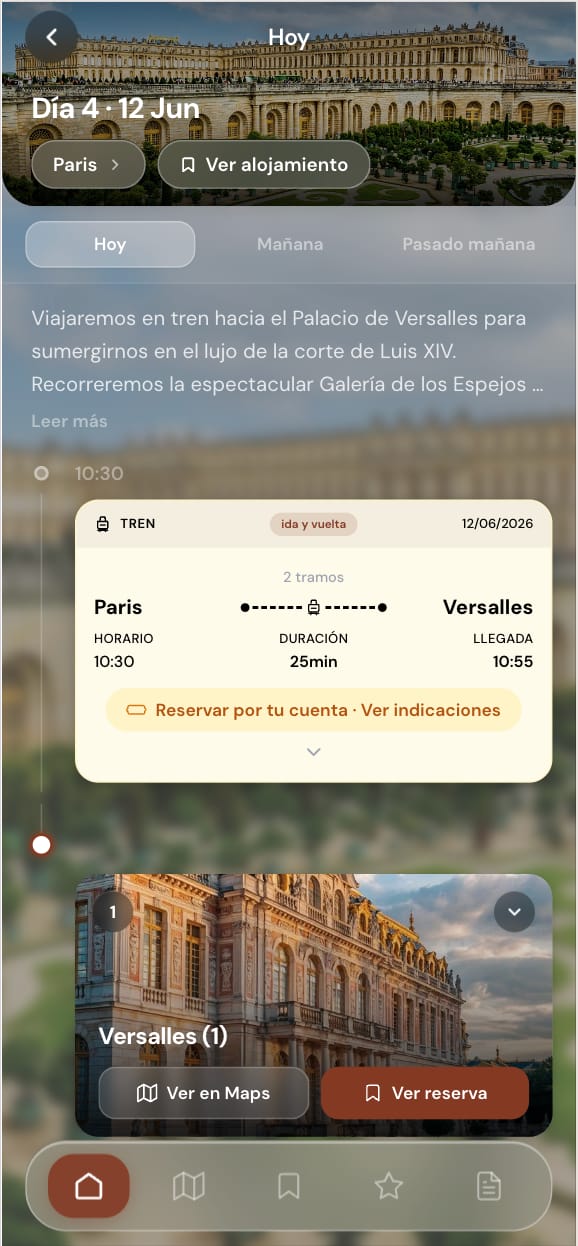
Task: Open the home tab in bottom bar
Action: [89, 1186]
